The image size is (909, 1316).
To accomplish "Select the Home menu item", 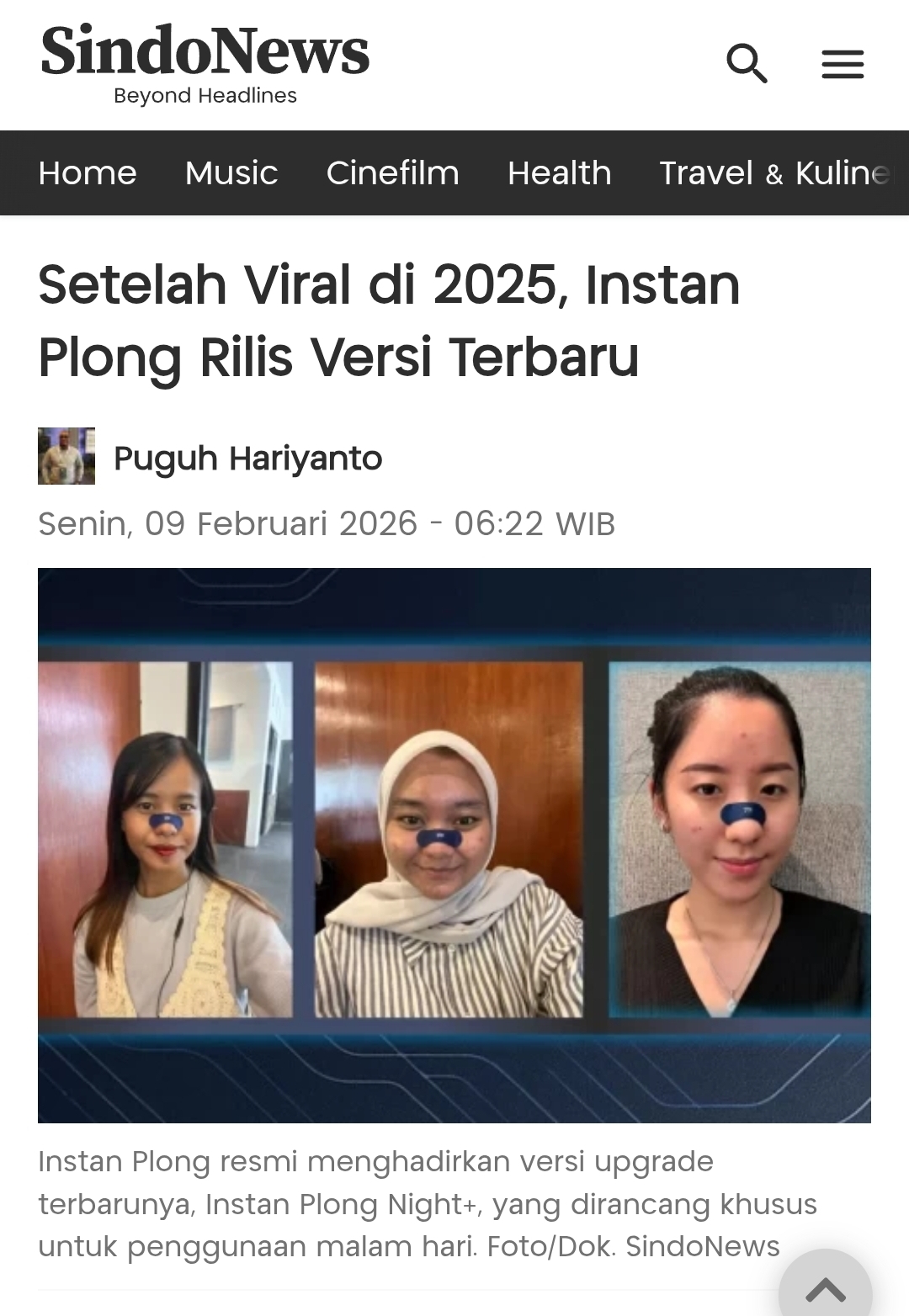I will 88,173.
